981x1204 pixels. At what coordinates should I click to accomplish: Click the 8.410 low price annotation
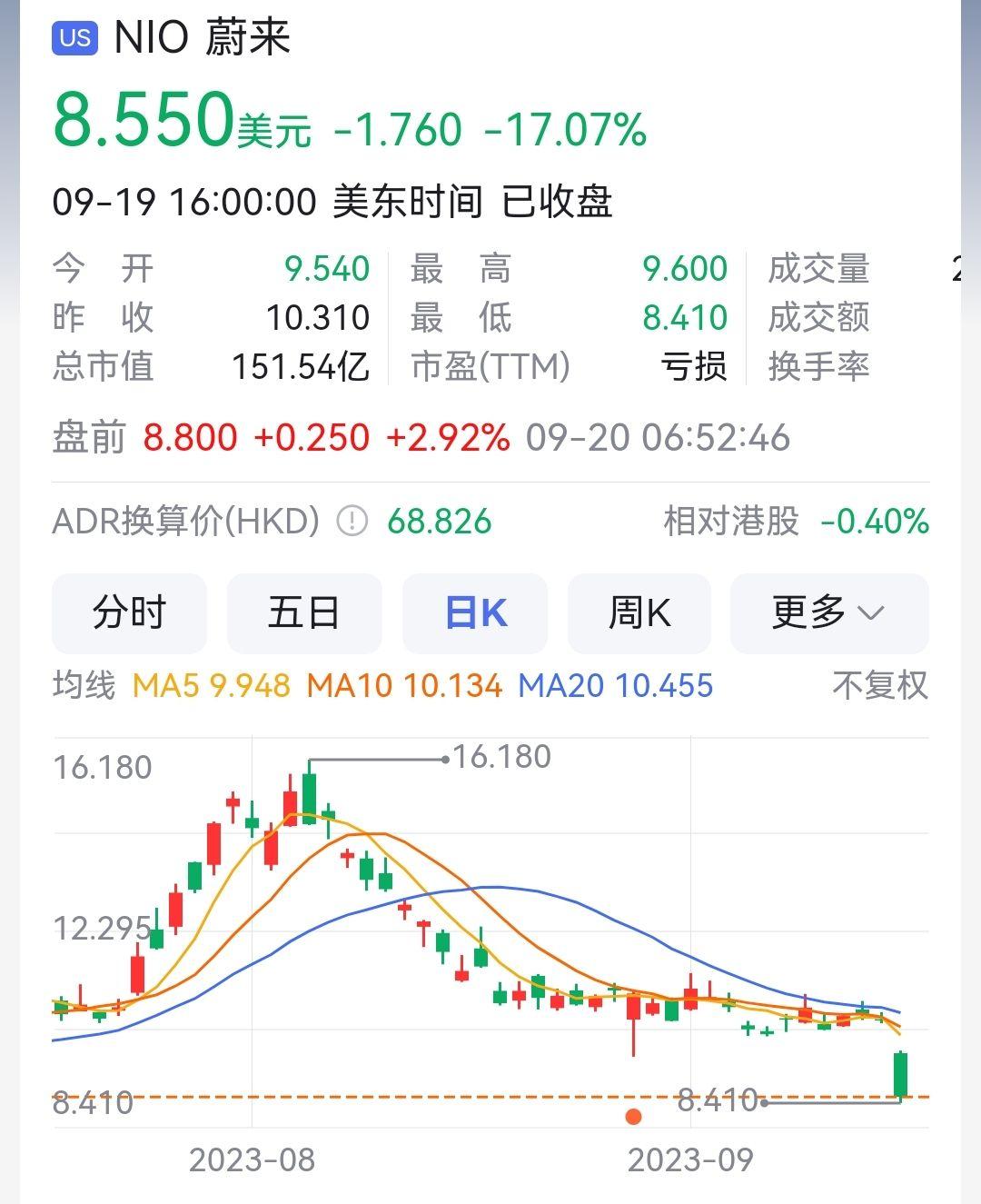(x=716, y=1100)
